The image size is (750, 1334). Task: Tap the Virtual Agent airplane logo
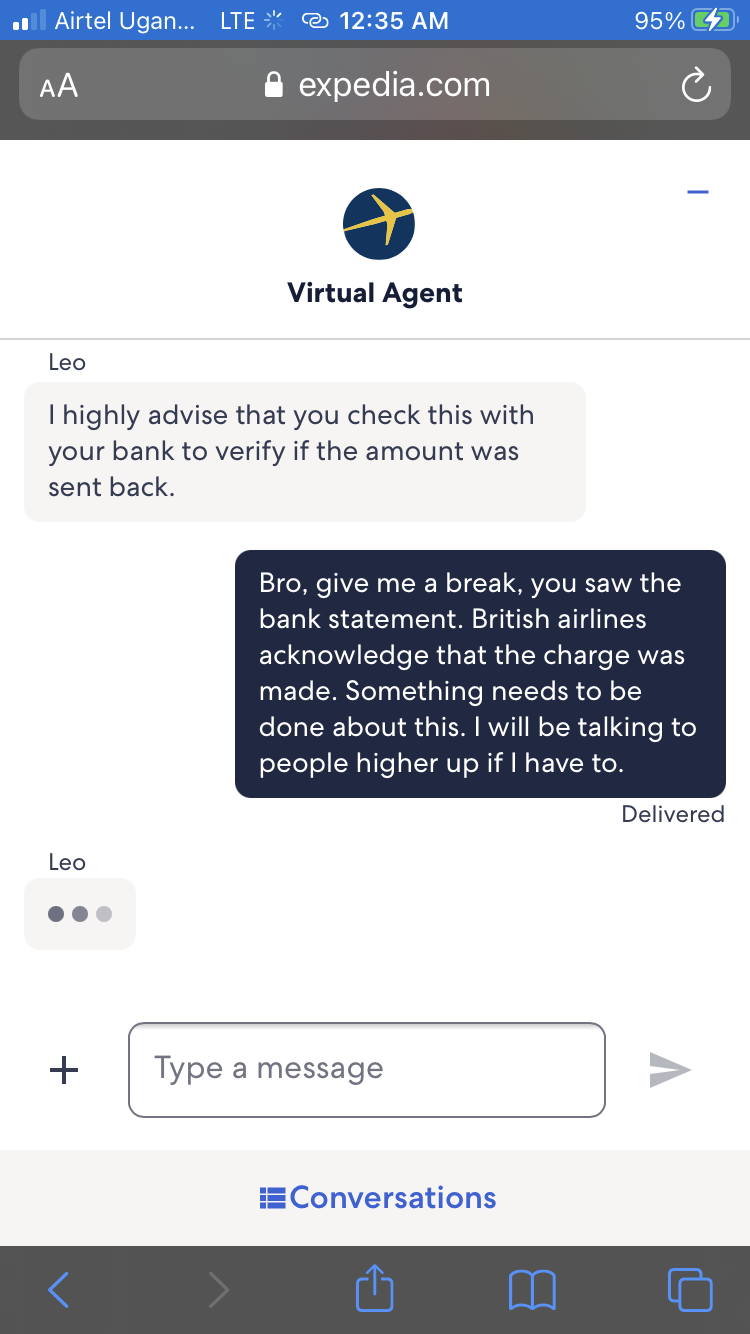point(378,223)
